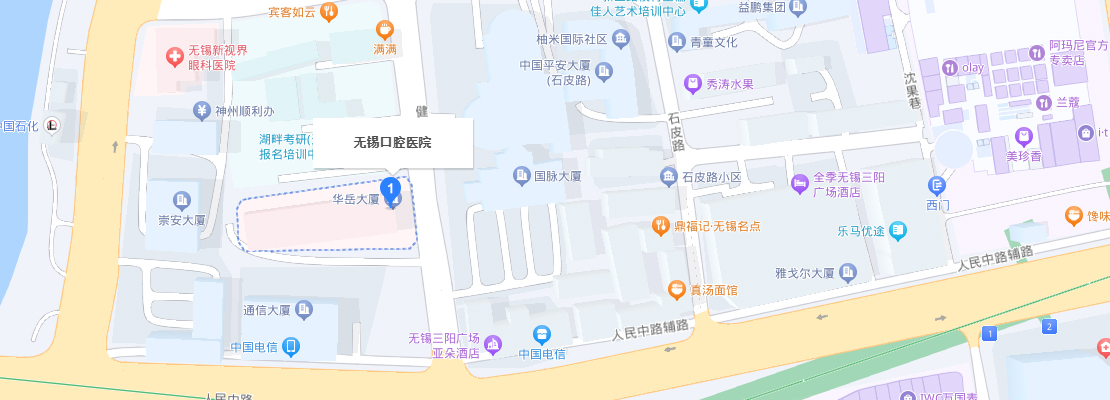Tap the 国脉大厦 building marker
1110x400 pixels.
point(521,176)
